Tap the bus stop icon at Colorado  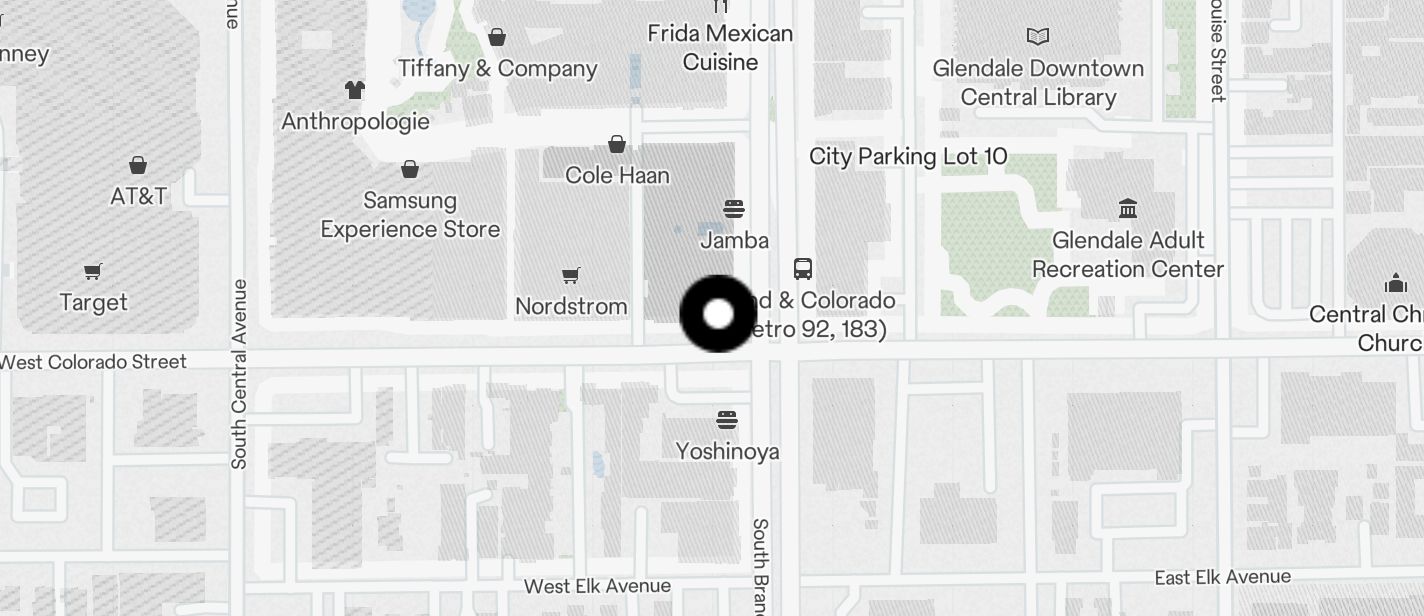click(803, 268)
